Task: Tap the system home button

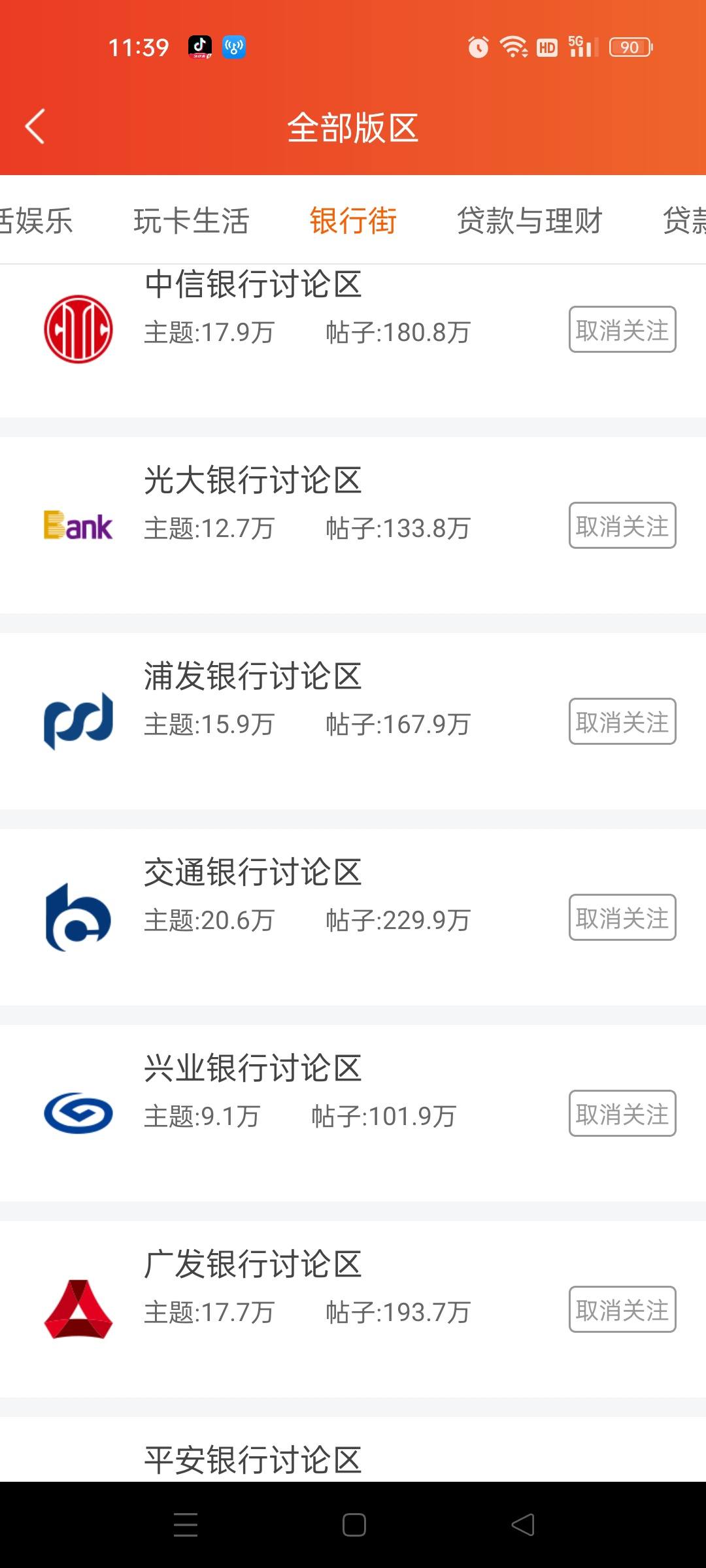Action: 354,1525
